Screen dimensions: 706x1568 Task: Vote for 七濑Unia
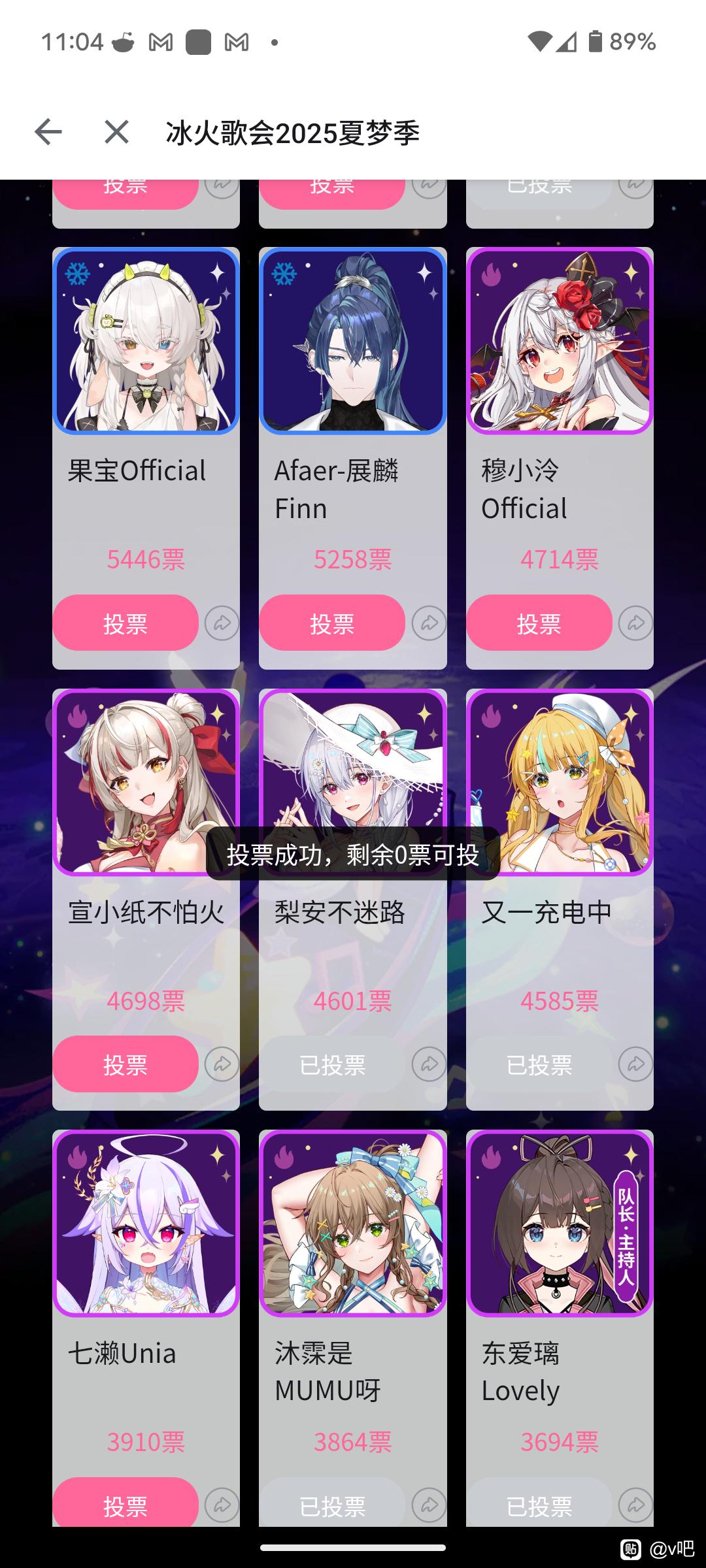pos(126,1504)
